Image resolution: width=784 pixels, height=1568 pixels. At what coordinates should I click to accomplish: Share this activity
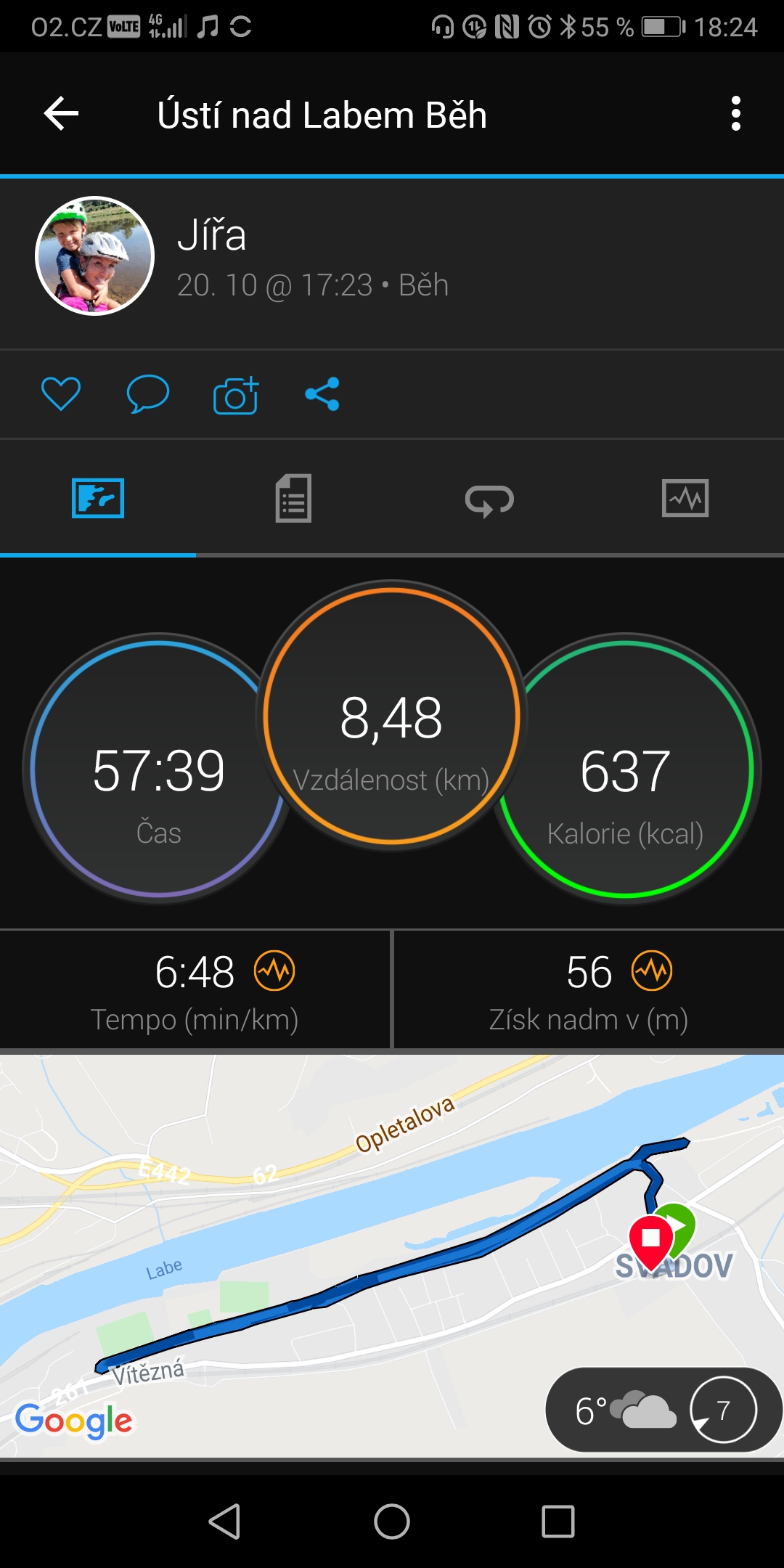322,394
